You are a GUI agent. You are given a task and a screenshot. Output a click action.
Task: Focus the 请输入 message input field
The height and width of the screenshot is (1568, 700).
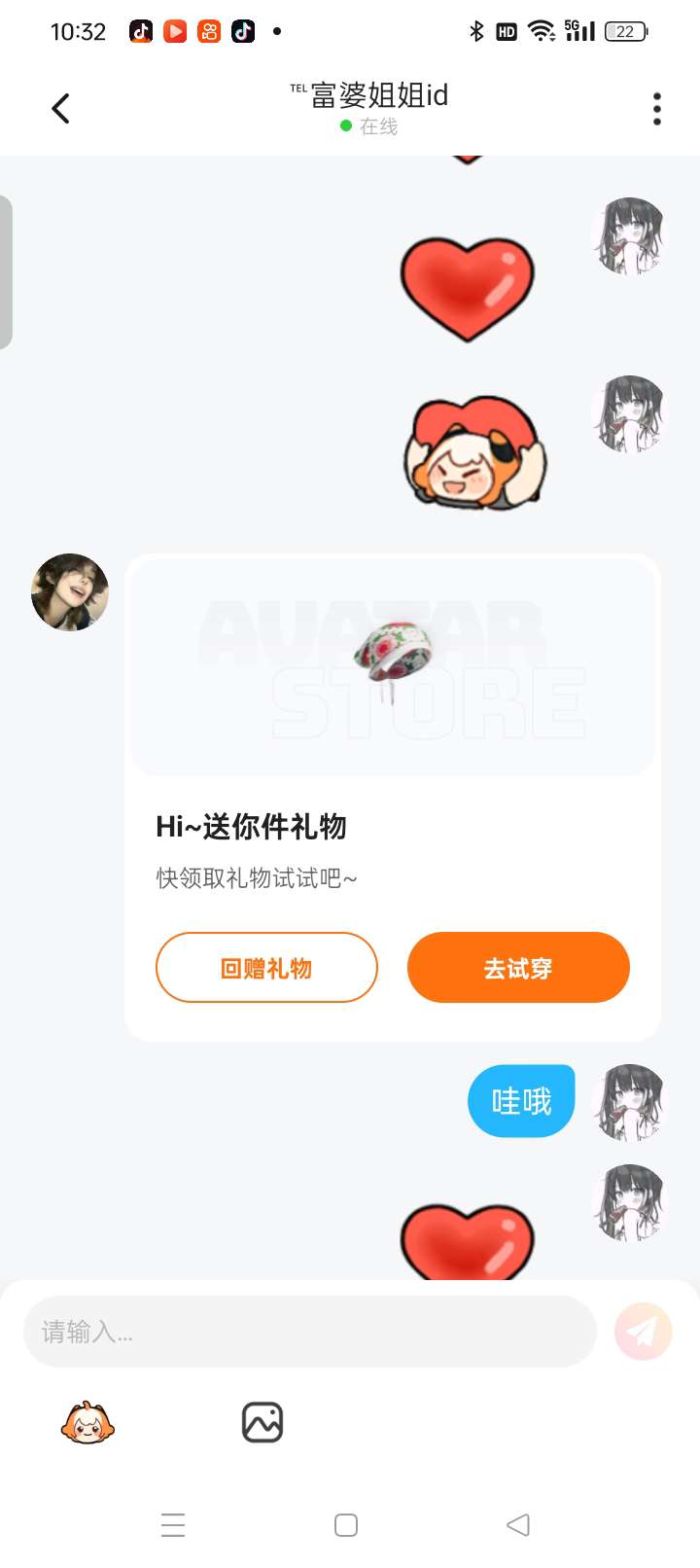309,1332
